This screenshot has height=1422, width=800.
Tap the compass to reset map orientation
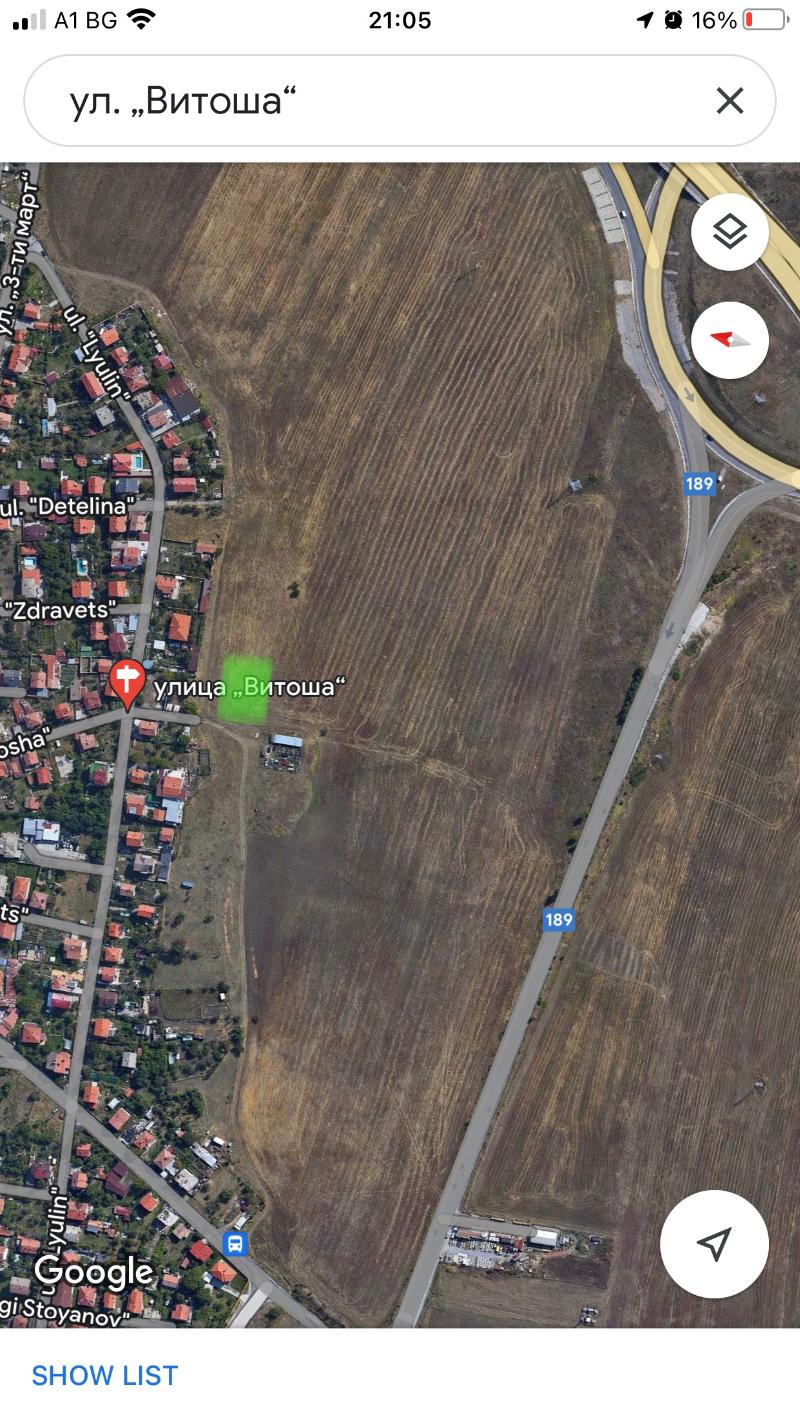(729, 340)
